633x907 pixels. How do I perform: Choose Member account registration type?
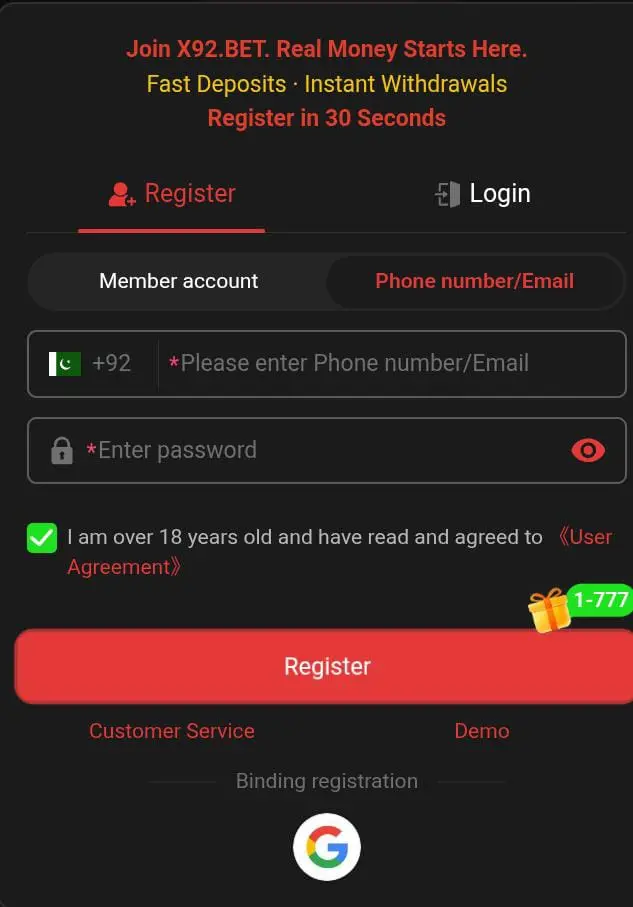point(178,282)
